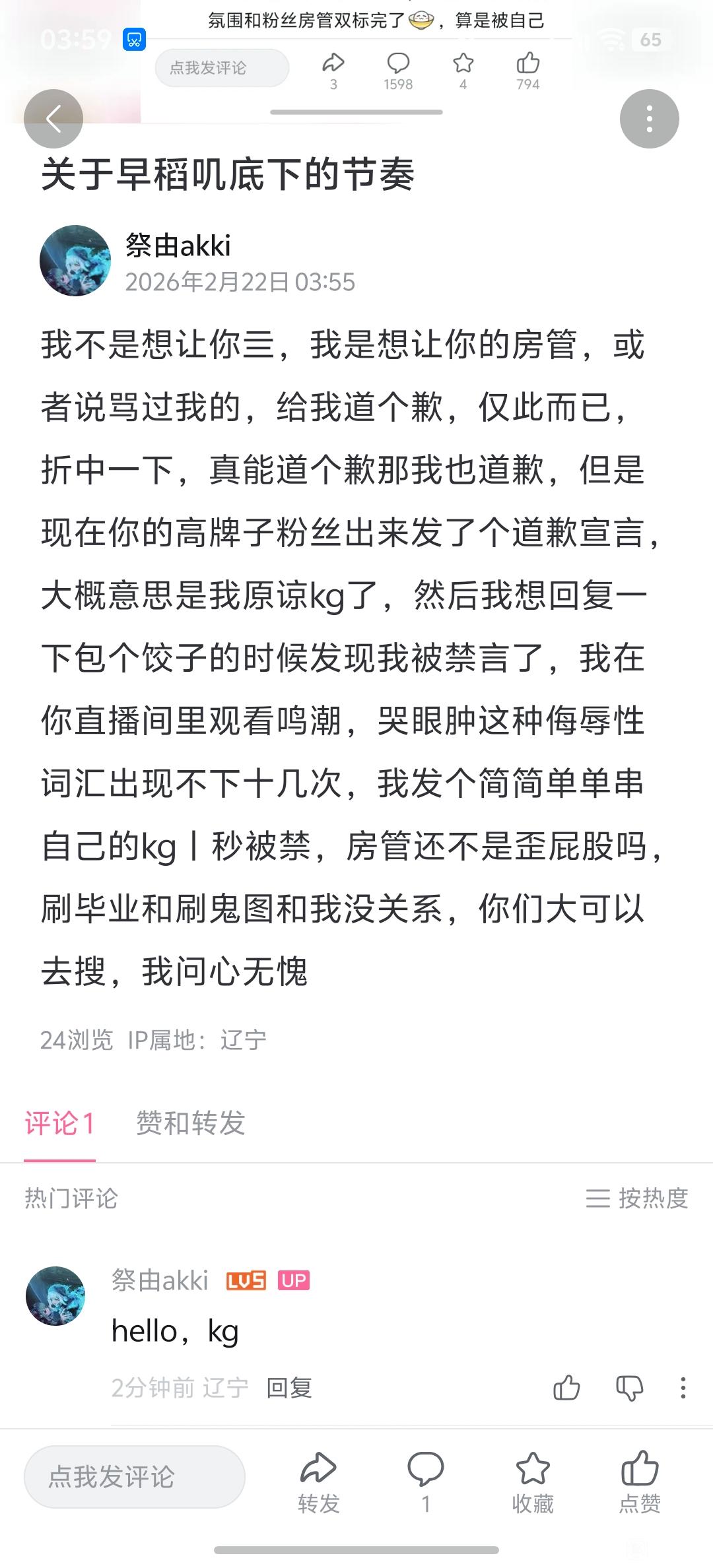Select the 评论1 tab

pyautogui.click(x=60, y=1123)
